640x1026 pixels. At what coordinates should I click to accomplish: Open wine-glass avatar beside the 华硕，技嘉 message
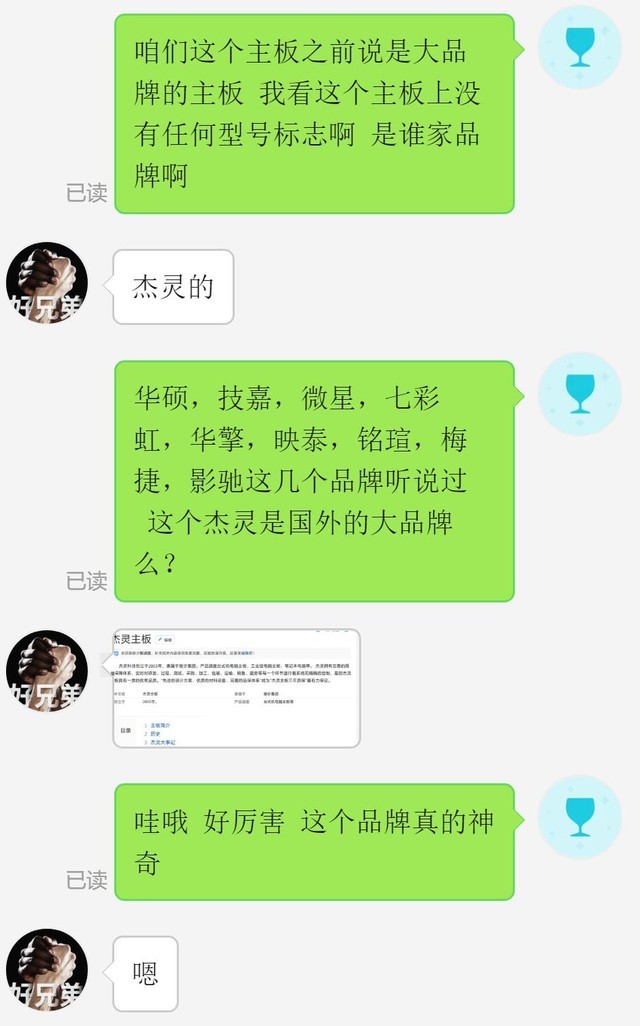pos(579,393)
